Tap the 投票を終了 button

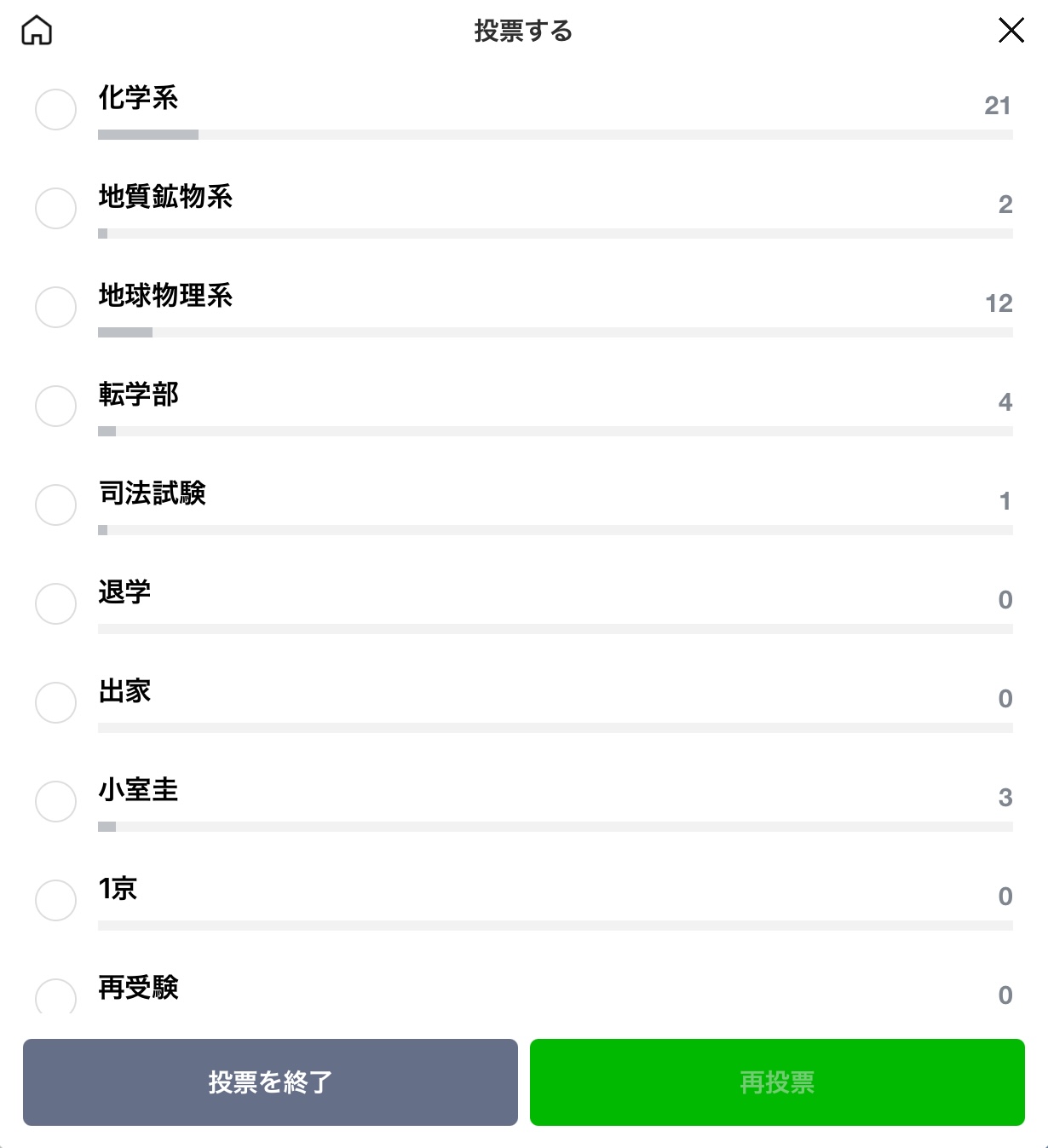(x=270, y=1082)
